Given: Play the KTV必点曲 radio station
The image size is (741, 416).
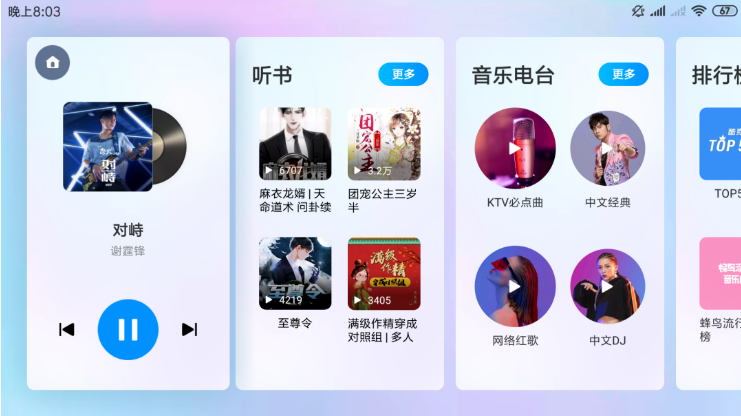Looking at the screenshot, I should 515,148.
